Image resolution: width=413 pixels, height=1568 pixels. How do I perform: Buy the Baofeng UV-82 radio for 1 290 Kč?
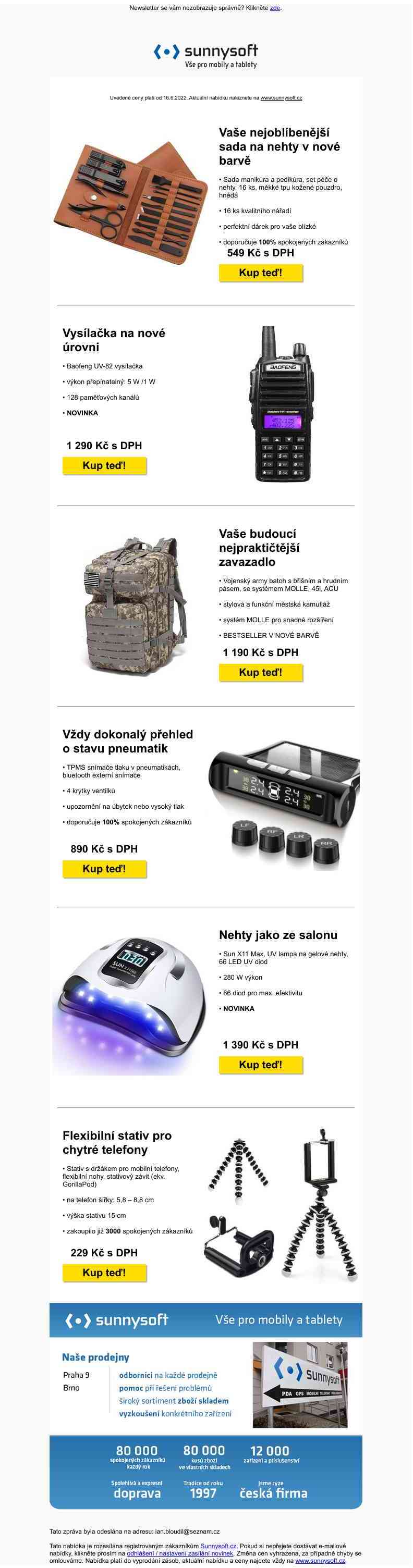click(x=104, y=466)
